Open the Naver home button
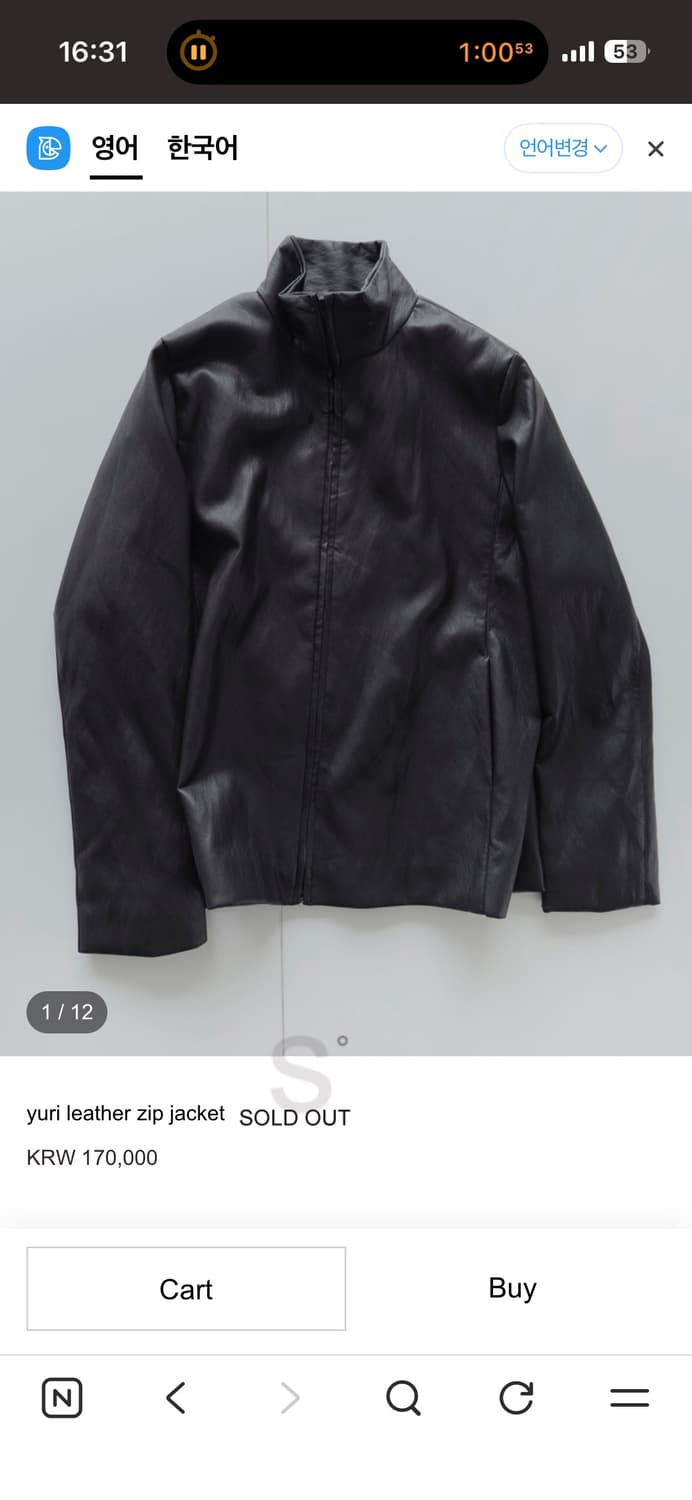This screenshot has width=692, height=1500. [62, 1398]
